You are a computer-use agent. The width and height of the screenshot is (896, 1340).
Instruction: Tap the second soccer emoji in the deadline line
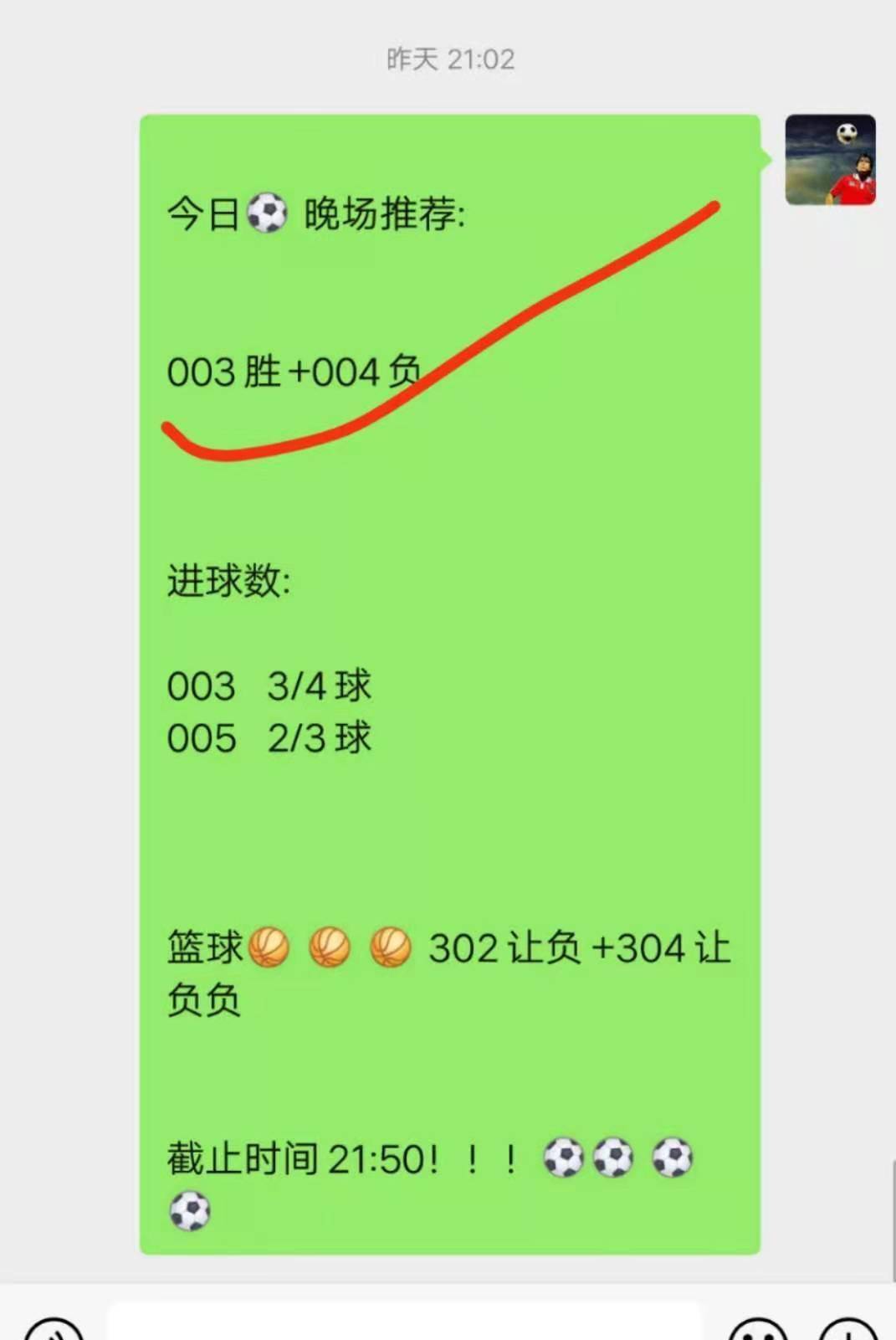616,1156
